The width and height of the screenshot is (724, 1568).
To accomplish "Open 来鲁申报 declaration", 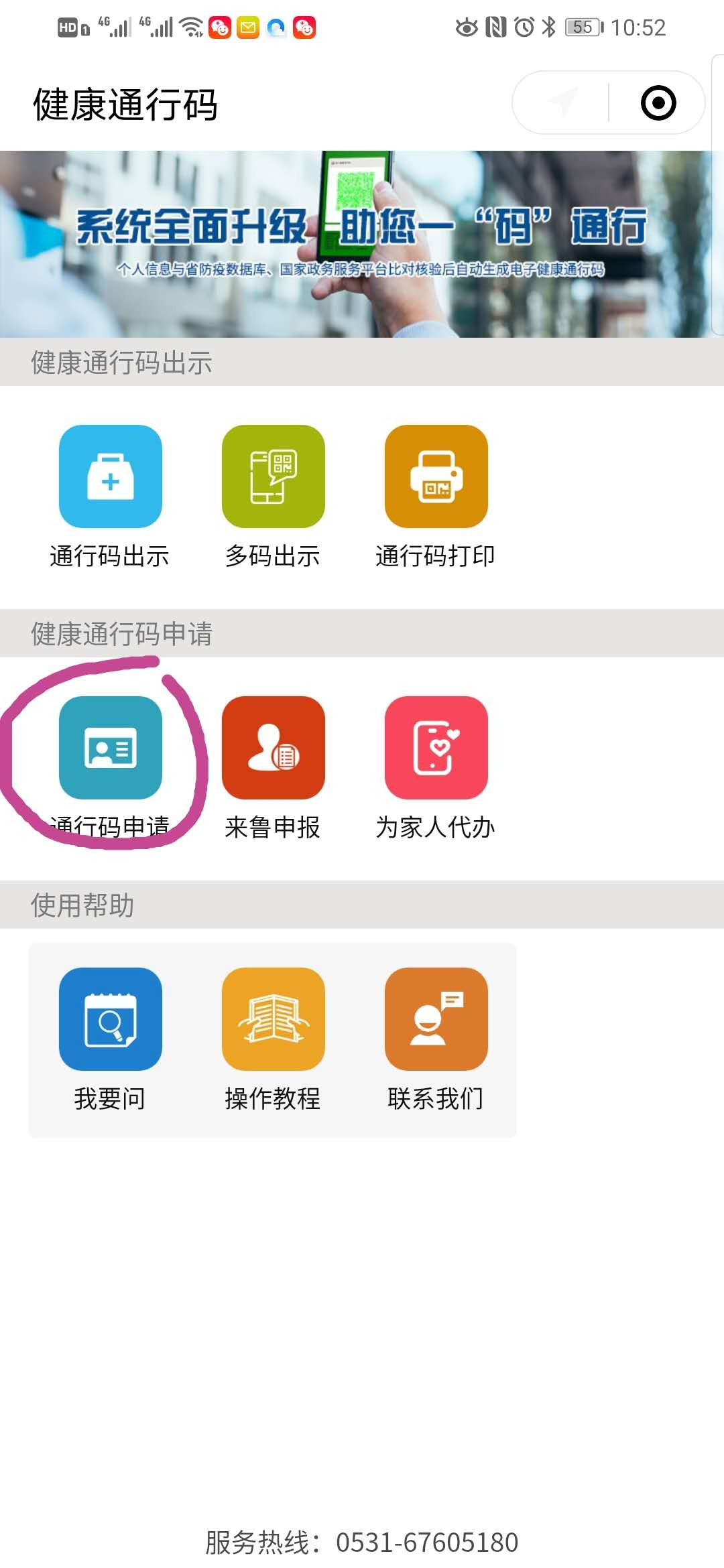I will coord(273,748).
